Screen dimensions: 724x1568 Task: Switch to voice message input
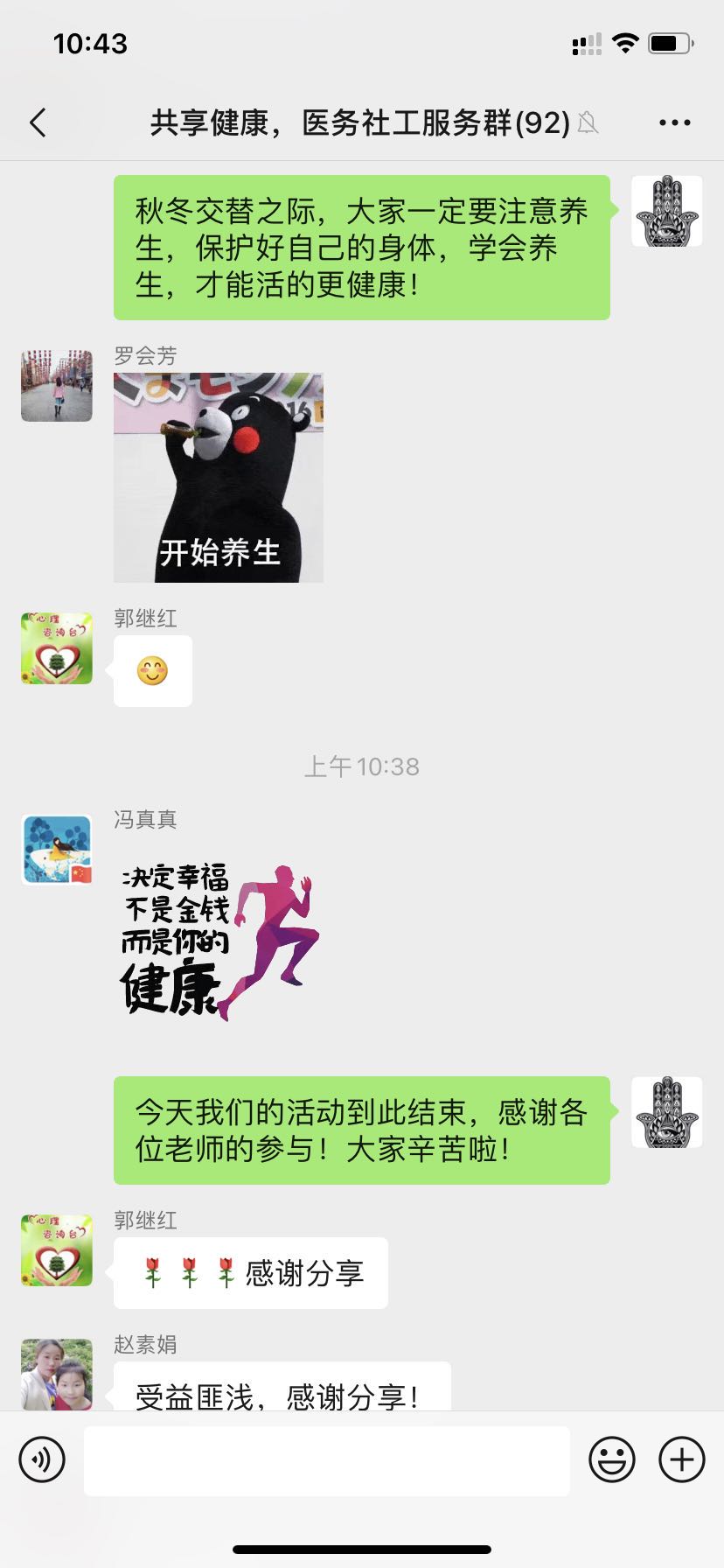coord(42,1459)
